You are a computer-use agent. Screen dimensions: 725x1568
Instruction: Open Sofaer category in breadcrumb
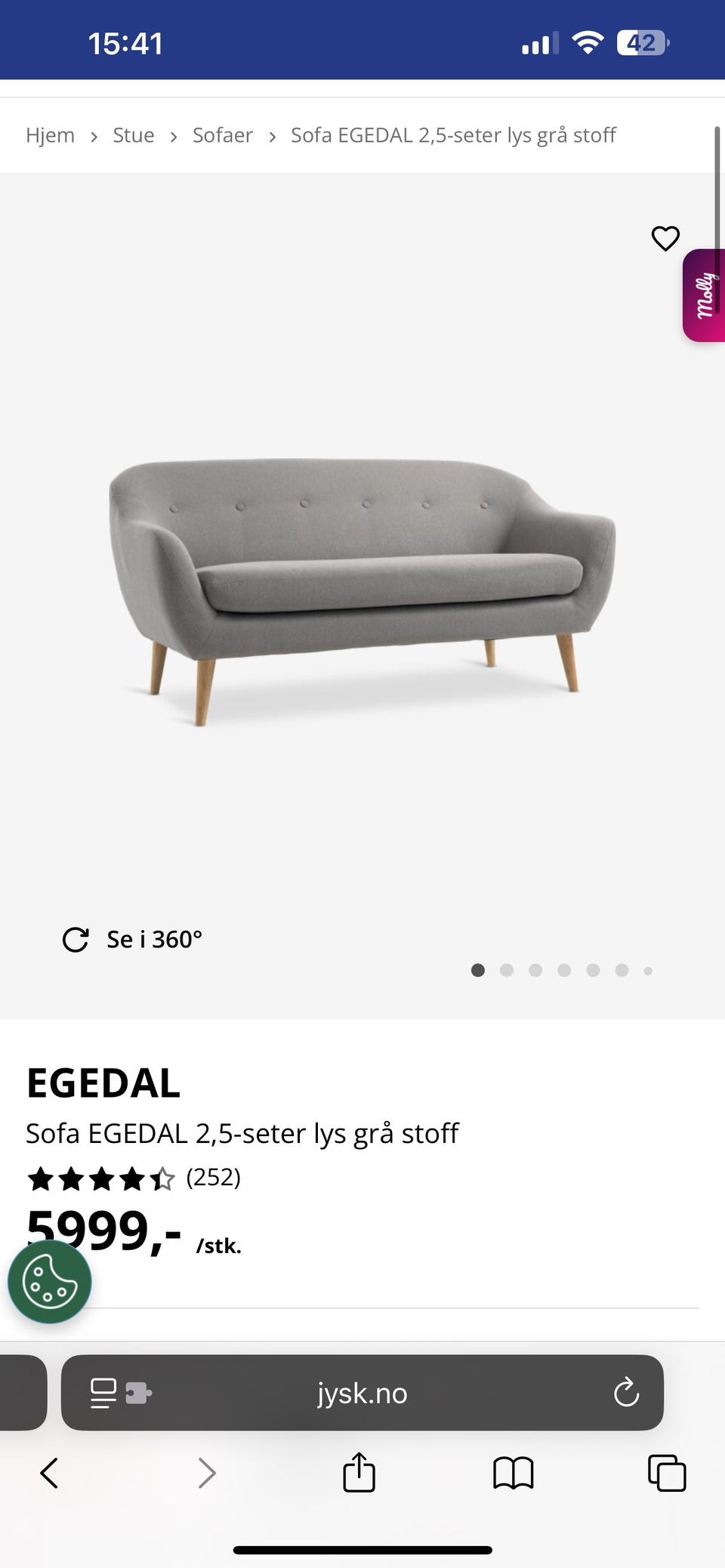(223, 135)
